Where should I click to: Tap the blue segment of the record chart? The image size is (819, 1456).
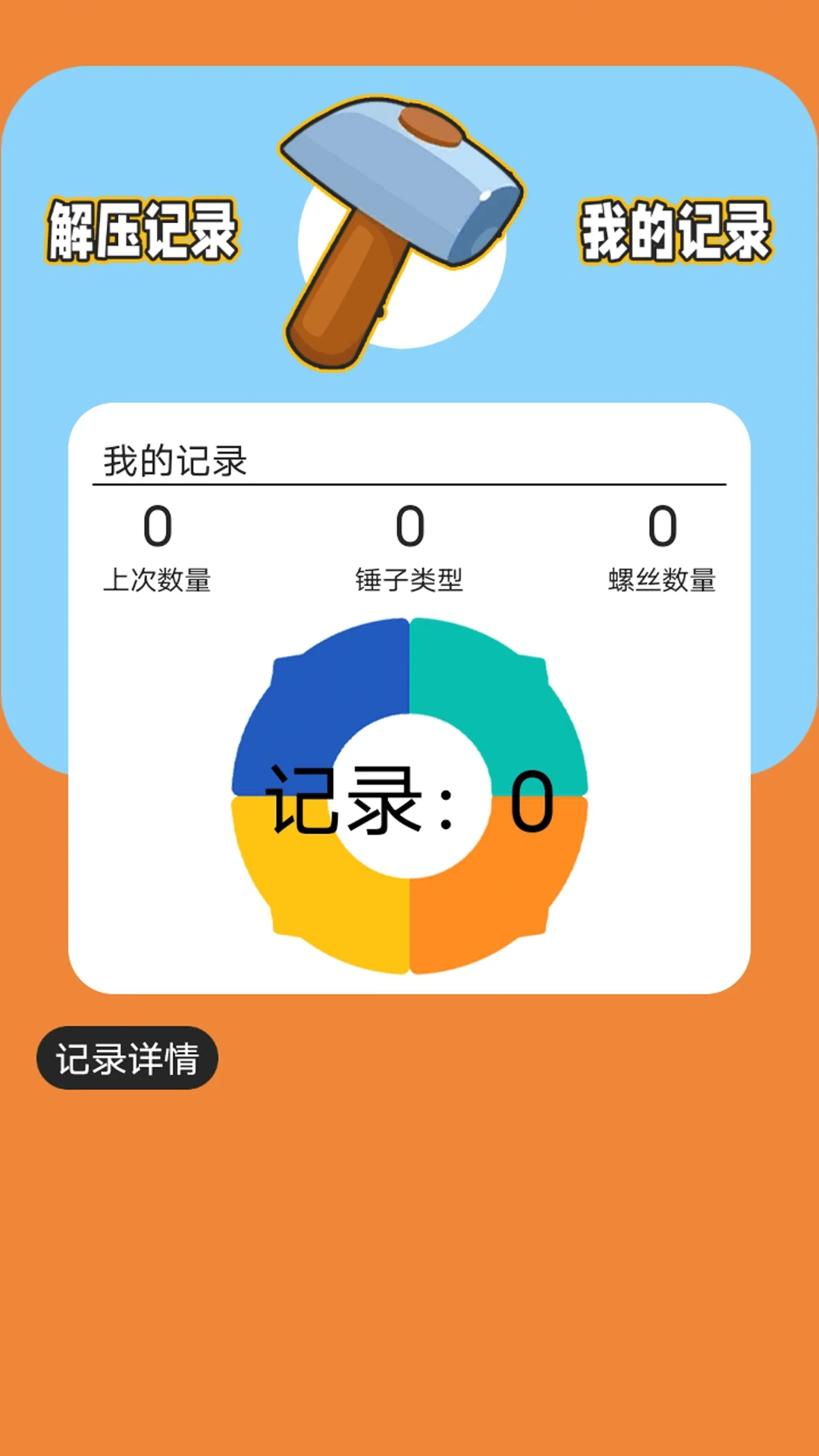318,682
